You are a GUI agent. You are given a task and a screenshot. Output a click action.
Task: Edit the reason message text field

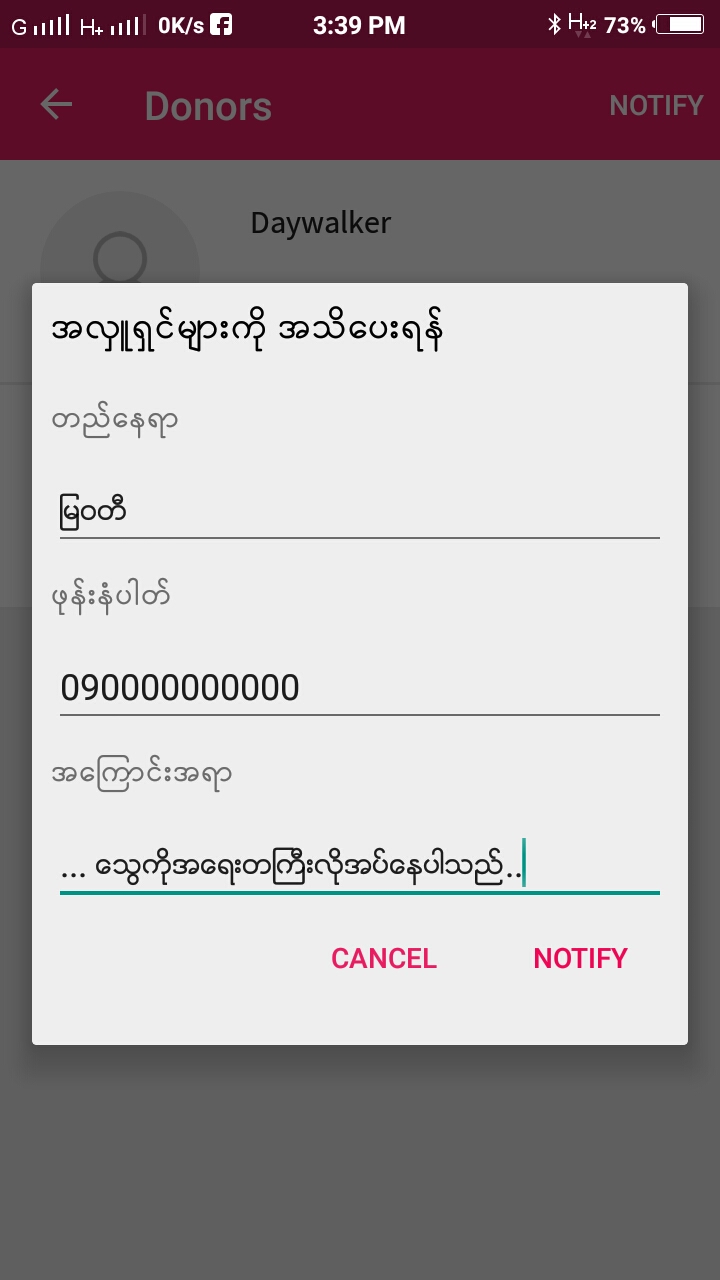click(x=360, y=866)
